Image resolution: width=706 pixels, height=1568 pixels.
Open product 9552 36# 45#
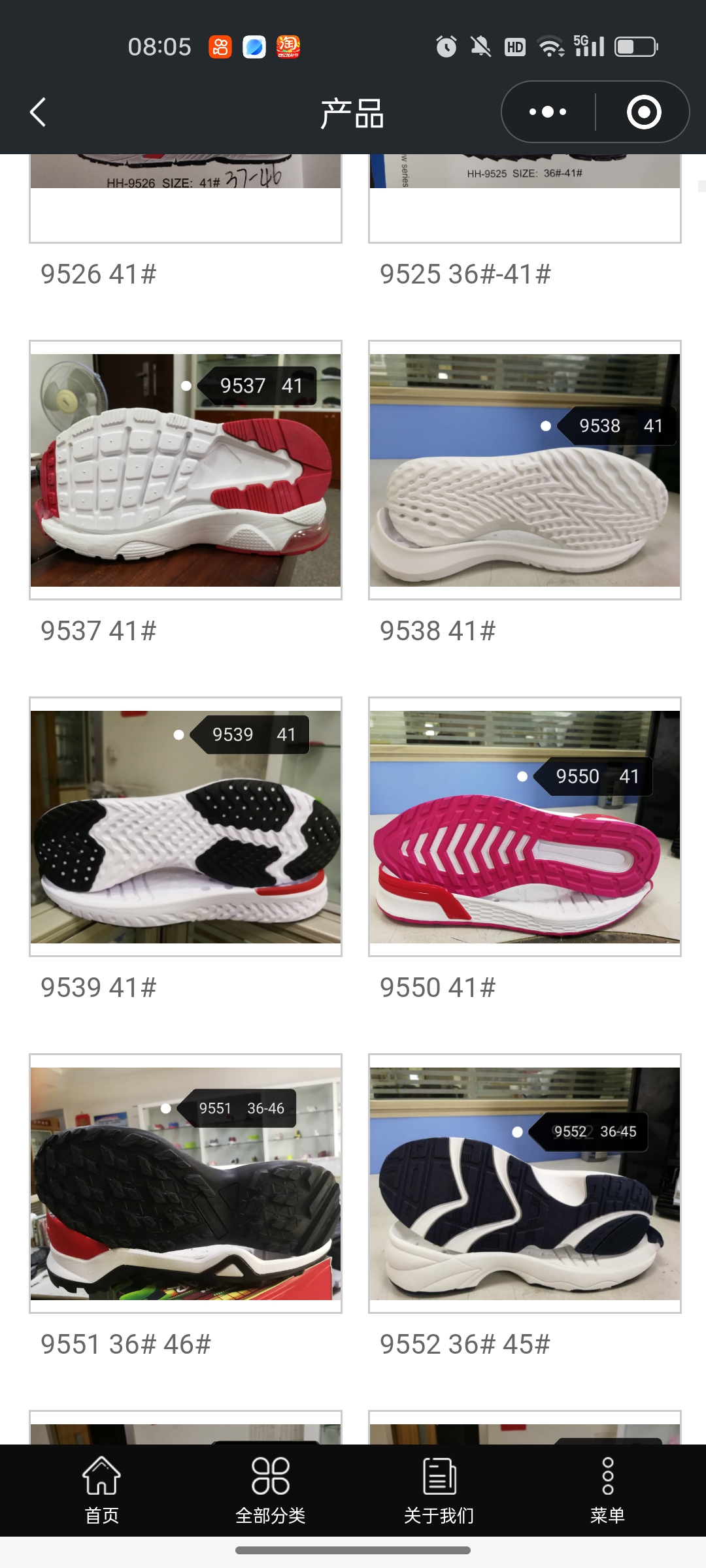pyautogui.click(x=524, y=1183)
